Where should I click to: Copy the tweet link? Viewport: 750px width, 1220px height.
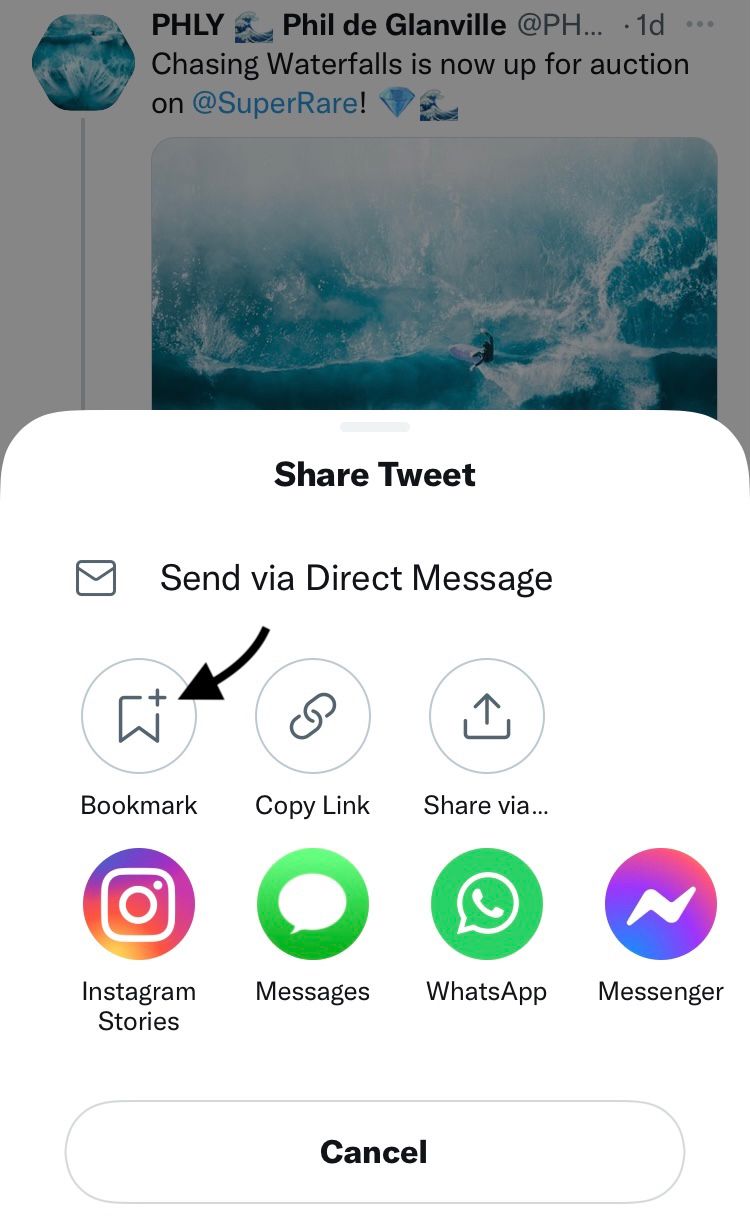(x=313, y=716)
